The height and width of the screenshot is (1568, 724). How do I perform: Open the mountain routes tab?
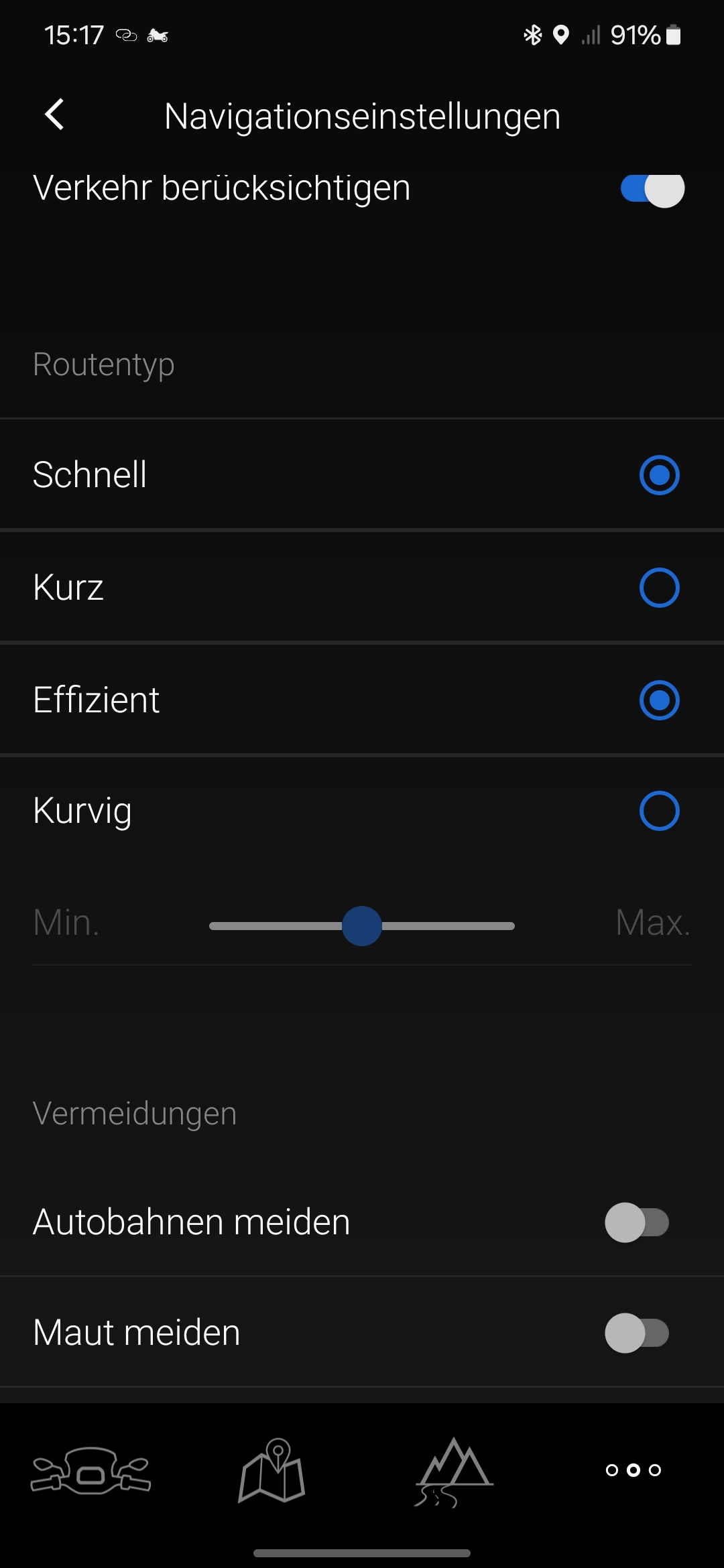click(x=454, y=1470)
